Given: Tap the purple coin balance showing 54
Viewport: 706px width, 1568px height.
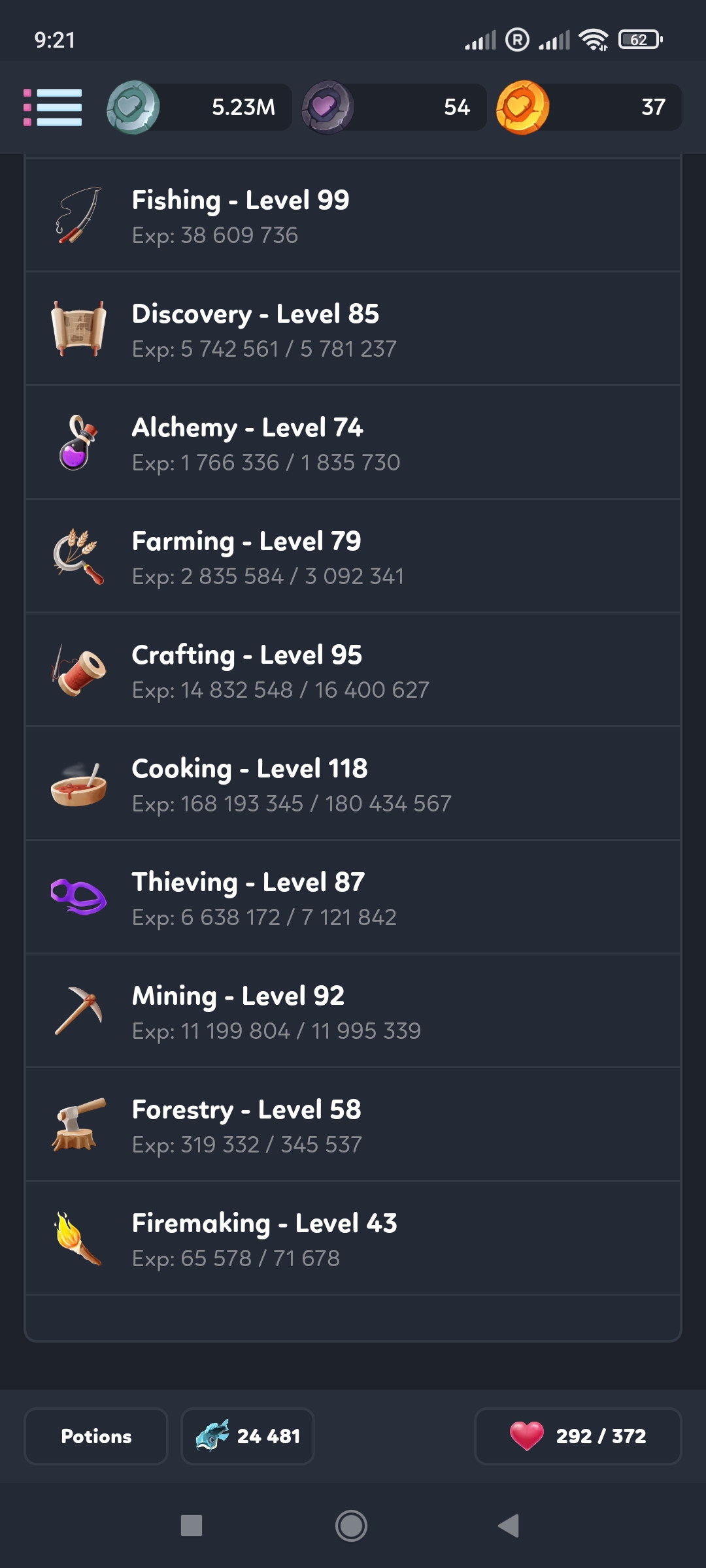Looking at the screenshot, I should pos(394,107).
